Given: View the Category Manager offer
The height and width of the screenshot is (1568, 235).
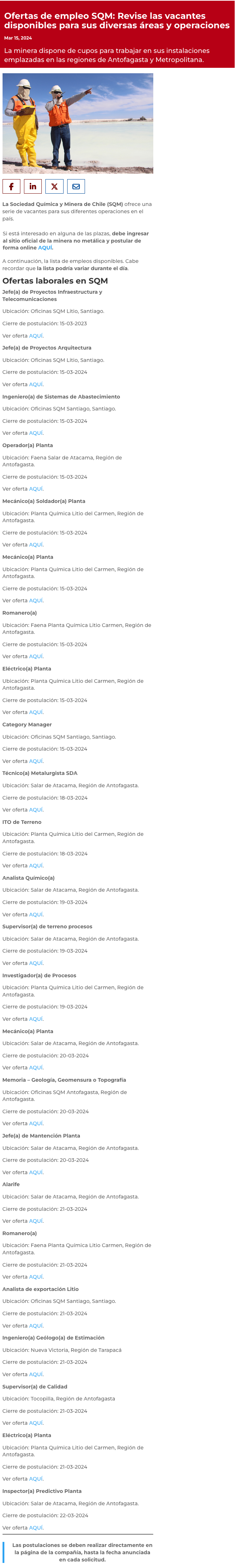Looking at the screenshot, I should click(x=36, y=761).
